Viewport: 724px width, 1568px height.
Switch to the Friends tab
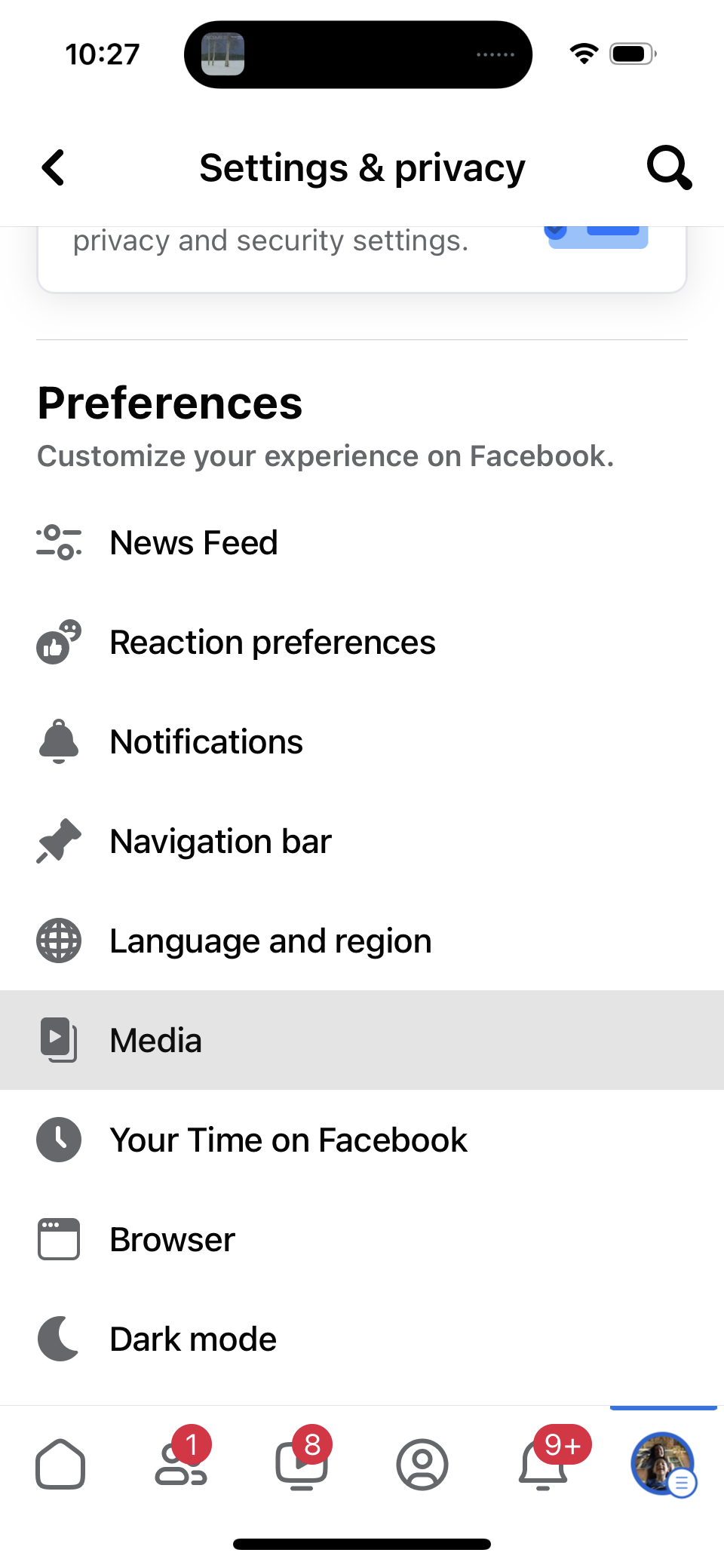coord(181,1465)
